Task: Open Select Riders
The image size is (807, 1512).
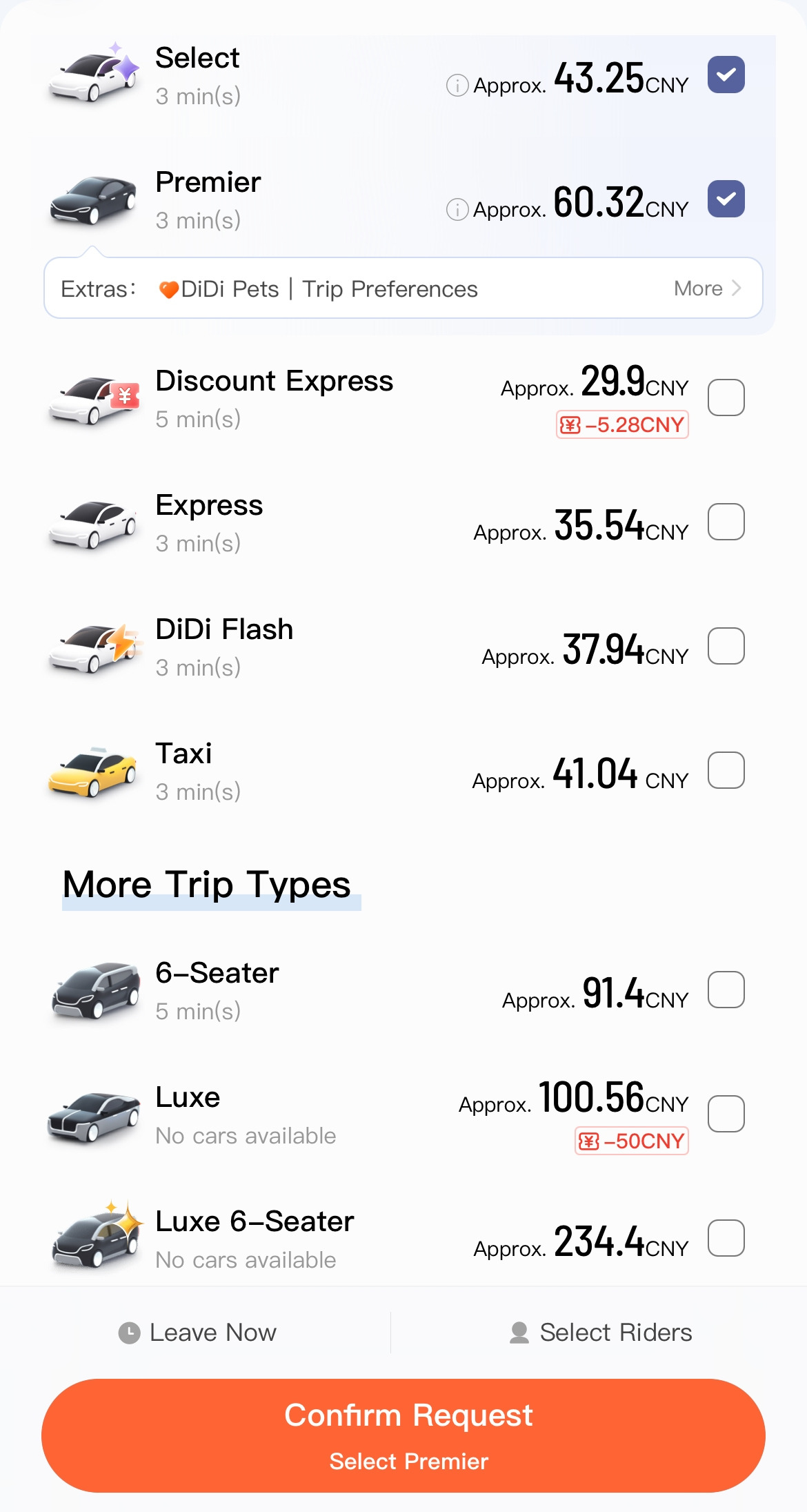Action: pyautogui.click(x=600, y=1333)
